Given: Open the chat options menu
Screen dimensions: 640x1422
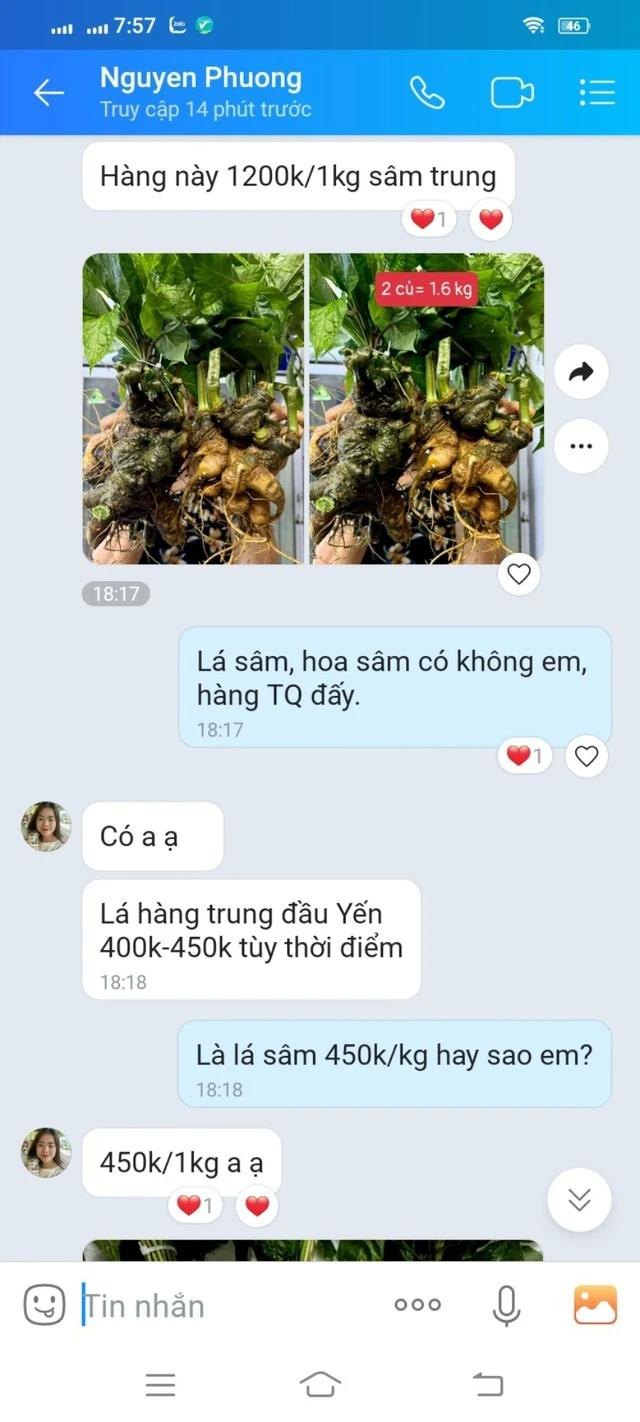Looking at the screenshot, I should pyautogui.click(x=597, y=93).
